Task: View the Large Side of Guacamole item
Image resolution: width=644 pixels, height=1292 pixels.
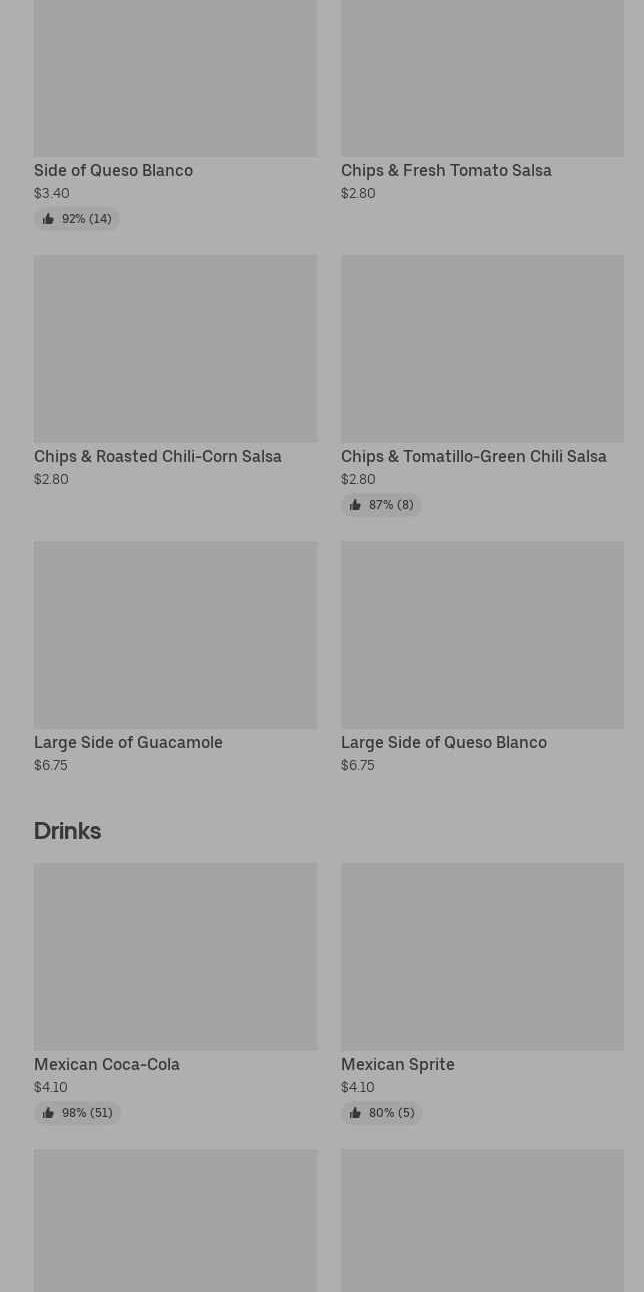Action: pos(175,658)
